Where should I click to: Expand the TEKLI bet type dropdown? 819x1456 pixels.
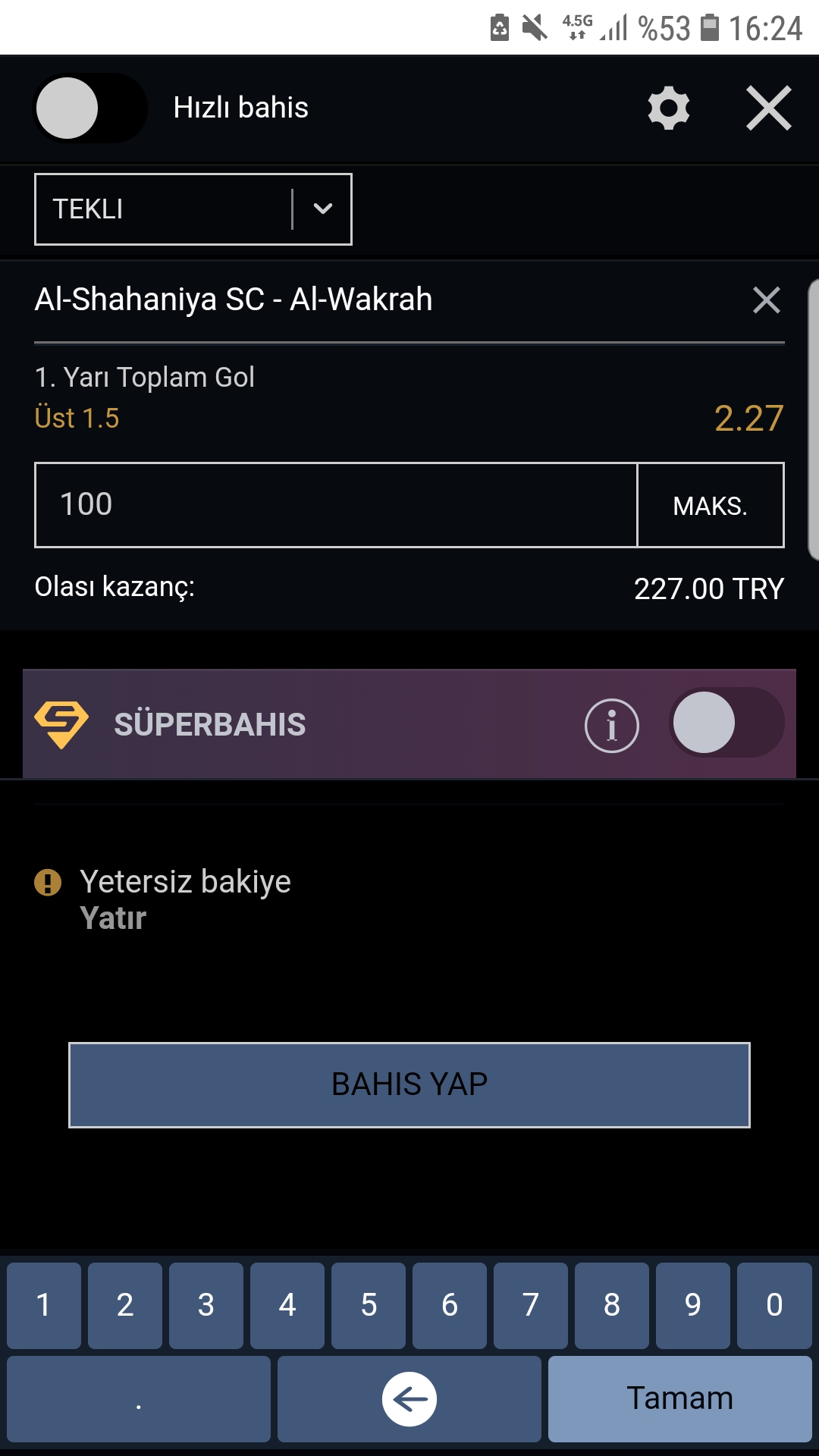click(x=193, y=209)
